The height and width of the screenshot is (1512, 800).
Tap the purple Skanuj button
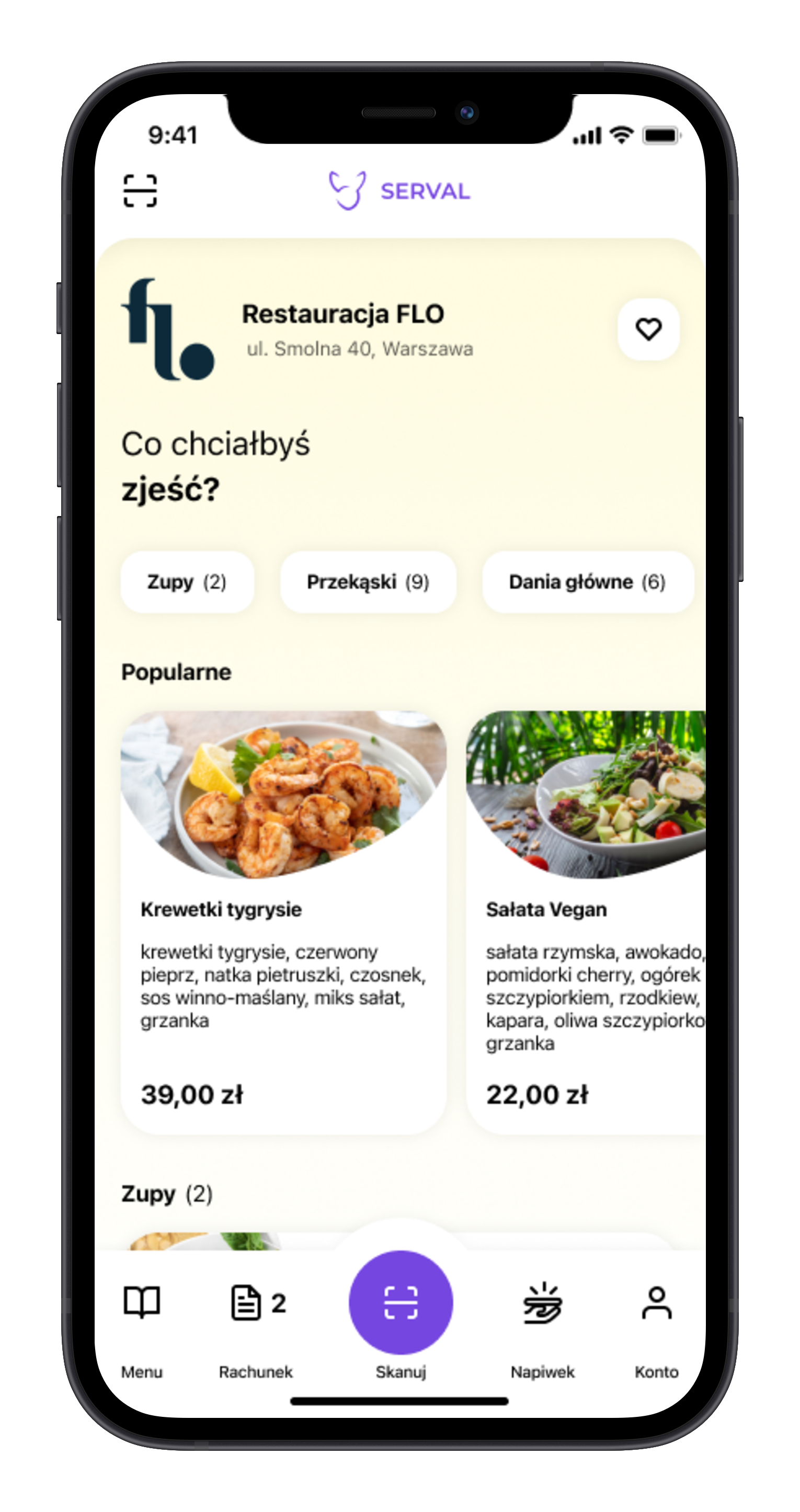point(401,1302)
